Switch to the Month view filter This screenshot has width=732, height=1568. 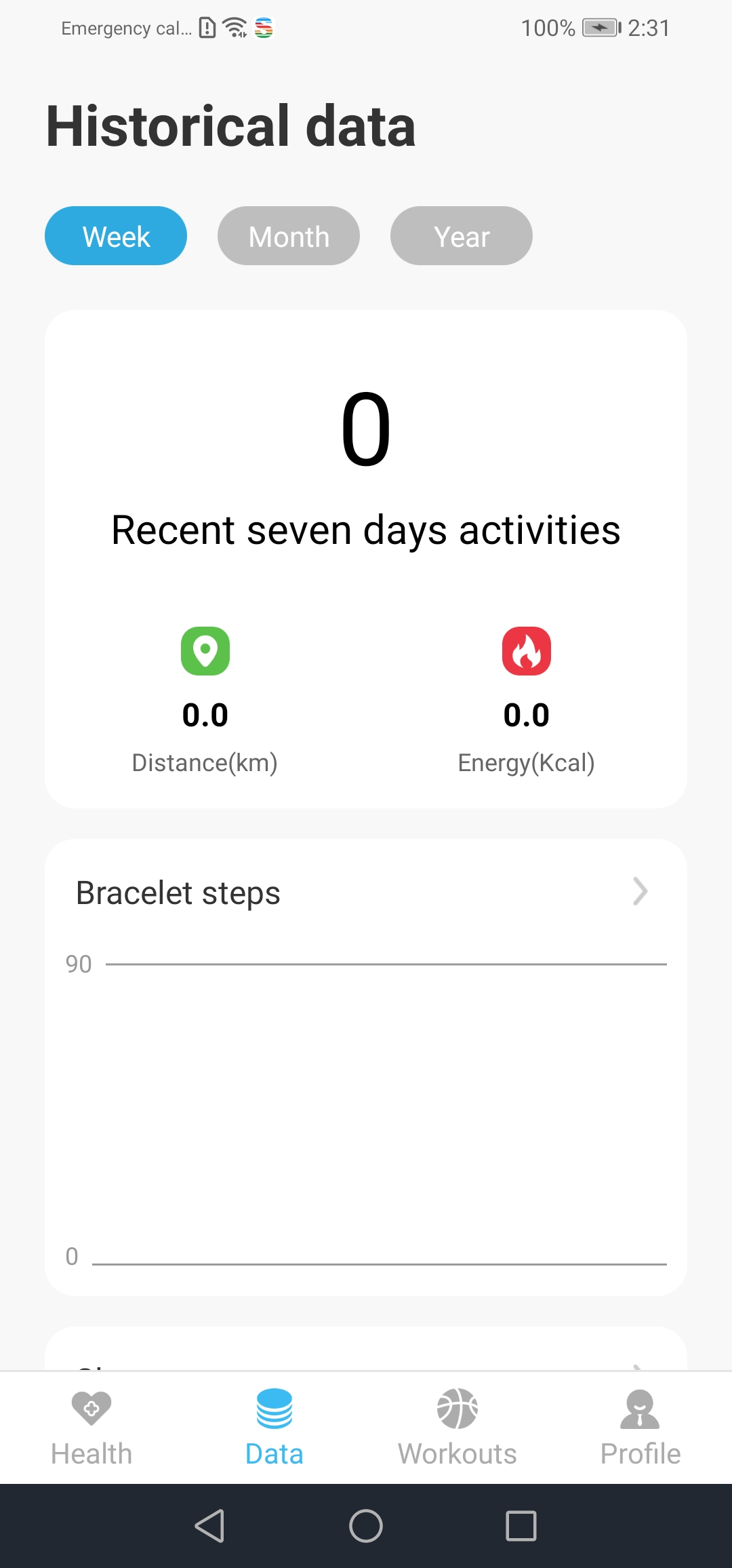[x=288, y=235]
